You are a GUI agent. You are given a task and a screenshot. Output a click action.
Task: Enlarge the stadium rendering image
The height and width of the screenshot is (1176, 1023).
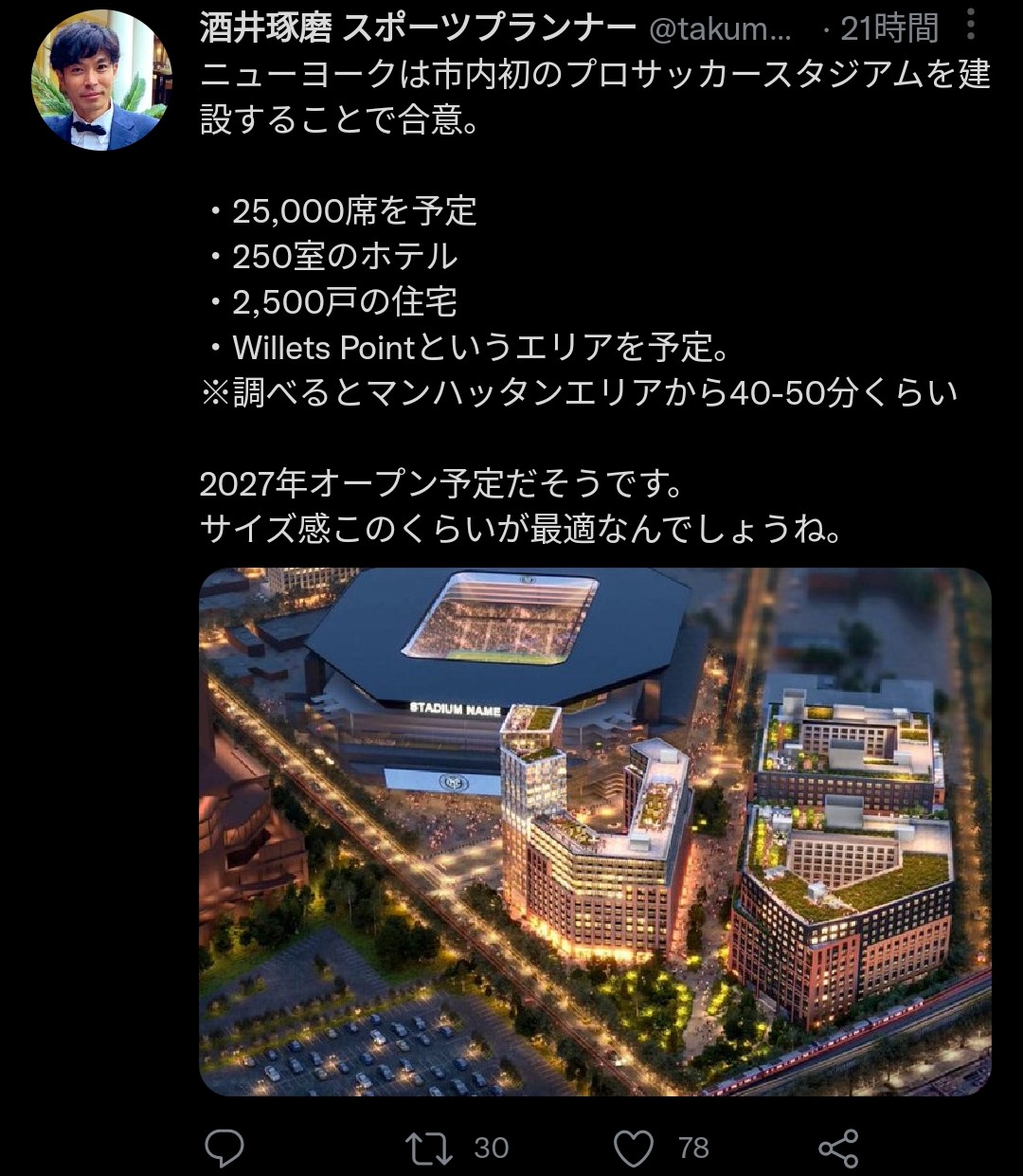(x=595, y=831)
